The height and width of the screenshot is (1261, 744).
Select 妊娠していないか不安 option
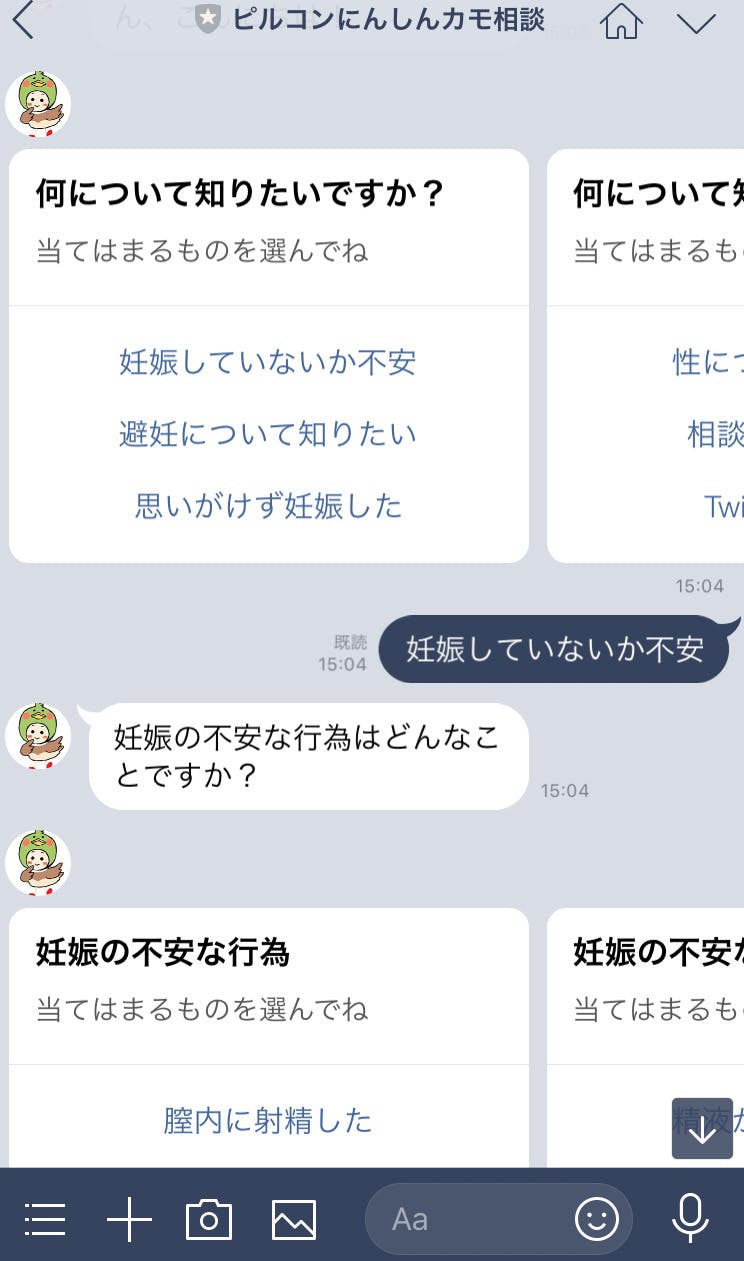(x=268, y=362)
